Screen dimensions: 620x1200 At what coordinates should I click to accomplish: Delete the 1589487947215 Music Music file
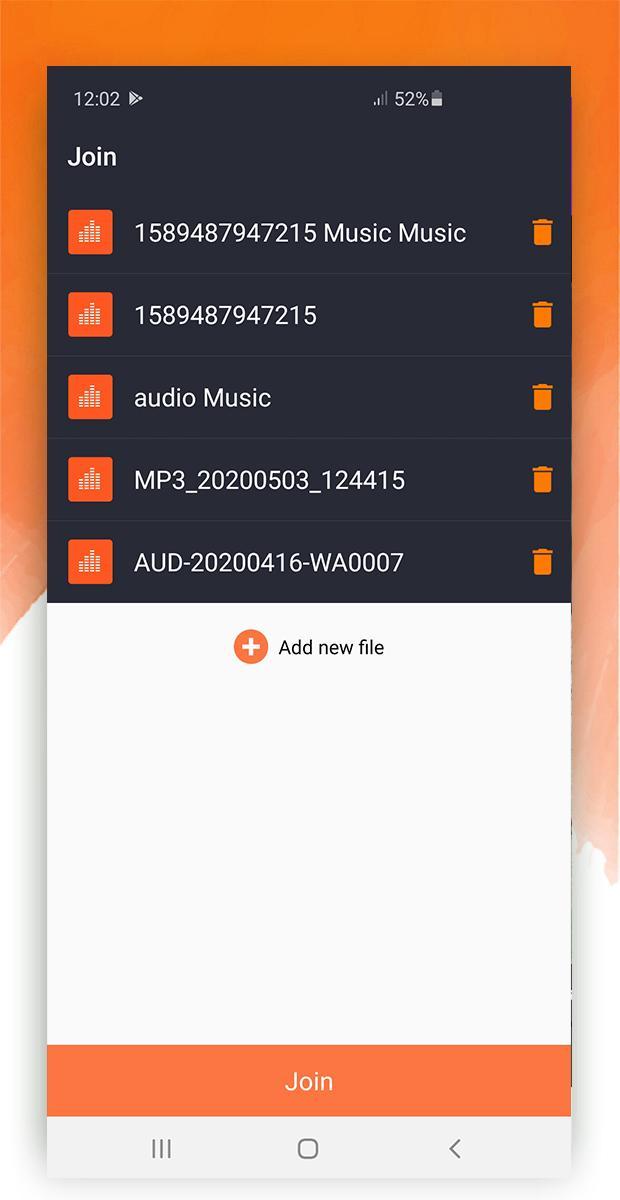(x=542, y=233)
